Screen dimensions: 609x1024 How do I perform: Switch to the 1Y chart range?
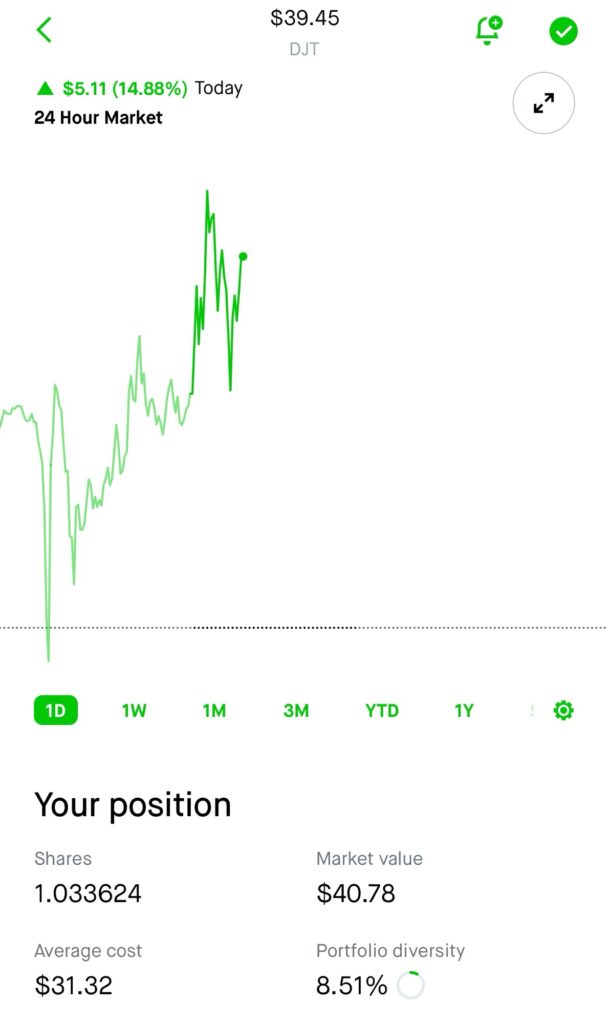point(464,711)
